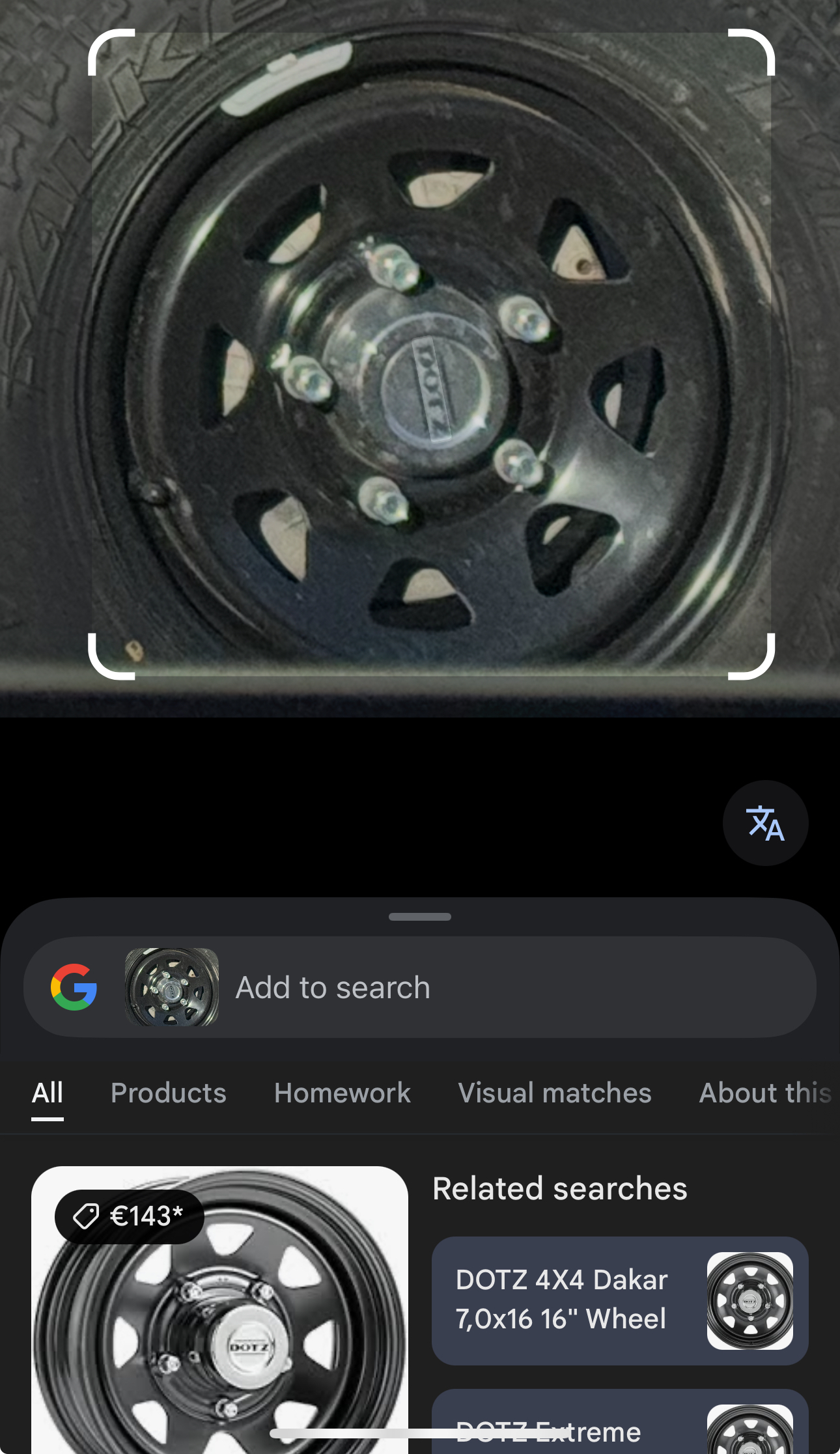Image resolution: width=840 pixels, height=1454 pixels.
Task: Switch to the Products tab
Action: click(168, 1093)
